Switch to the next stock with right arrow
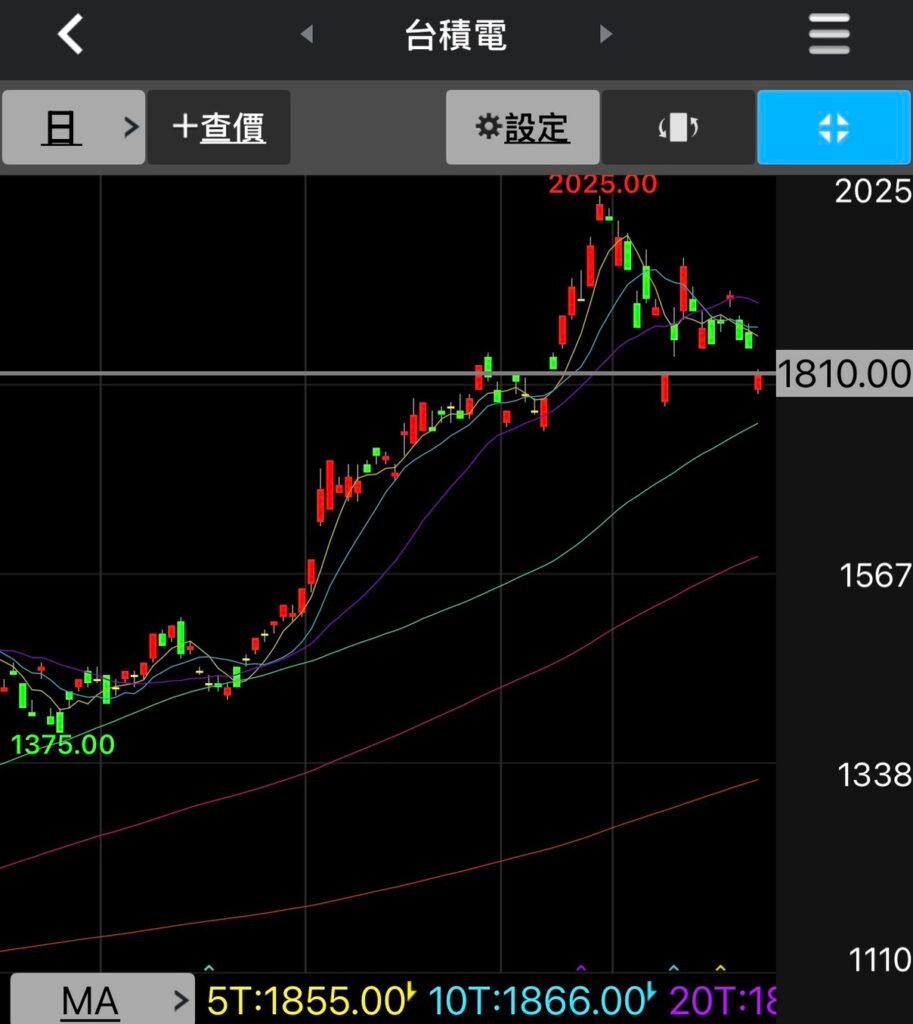The width and height of the screenshot is (913, 1024). click(x=605, y=35)
